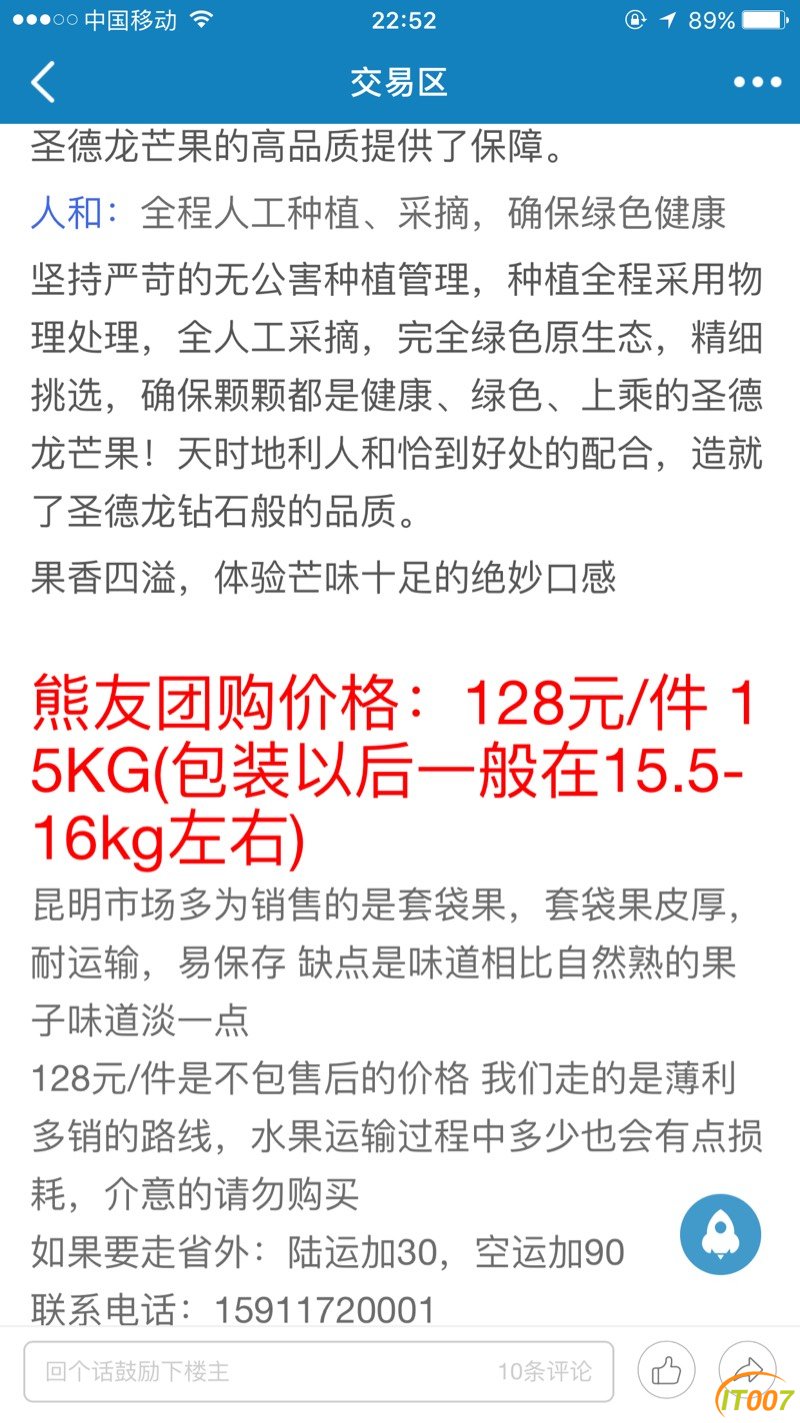Open the three-dot overflow menu
Viewport: 800px width, 1423px height.
tap(757, 82)
